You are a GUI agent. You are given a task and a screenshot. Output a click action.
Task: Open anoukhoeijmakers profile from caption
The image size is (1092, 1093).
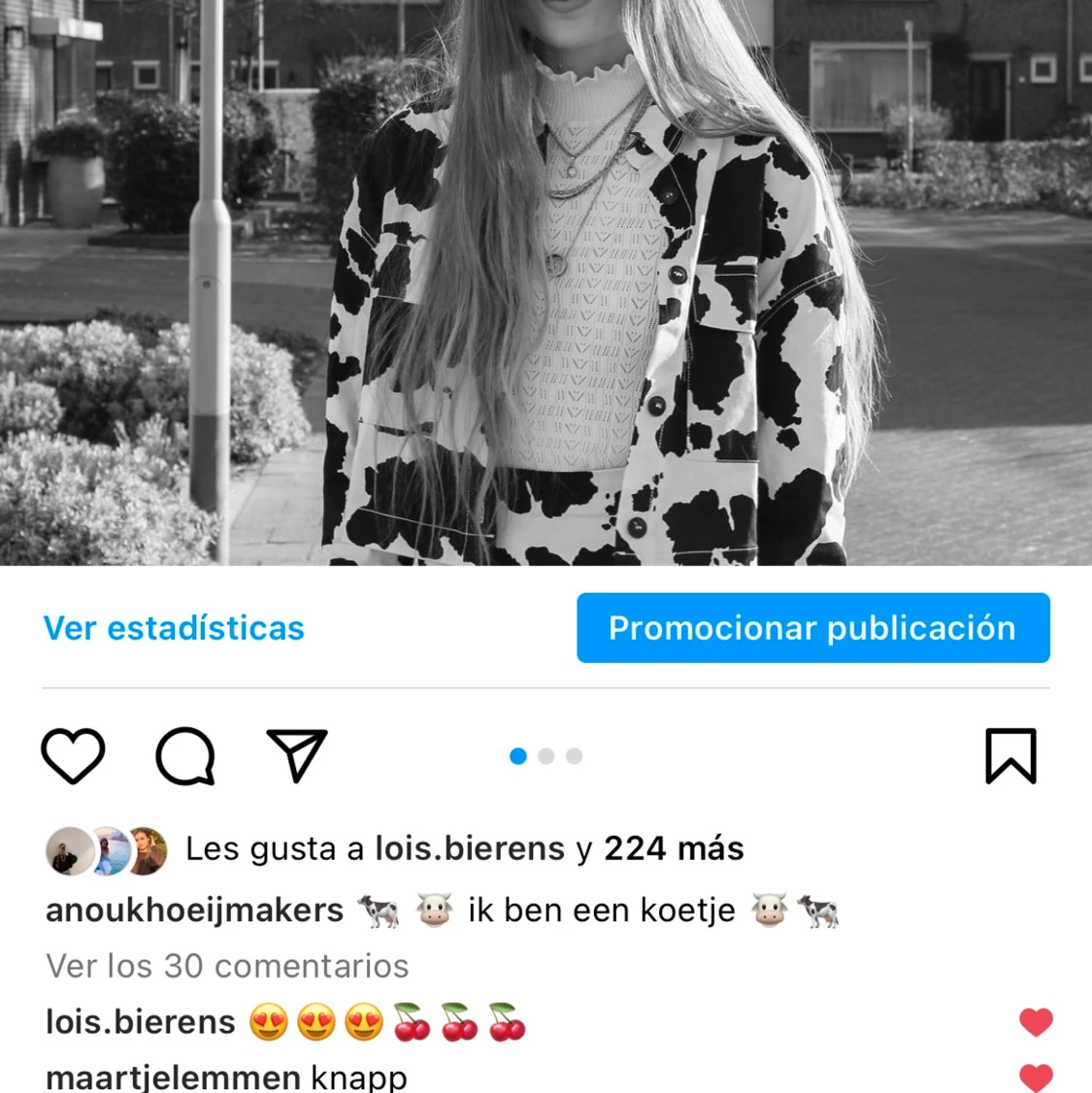click(194, 911)
